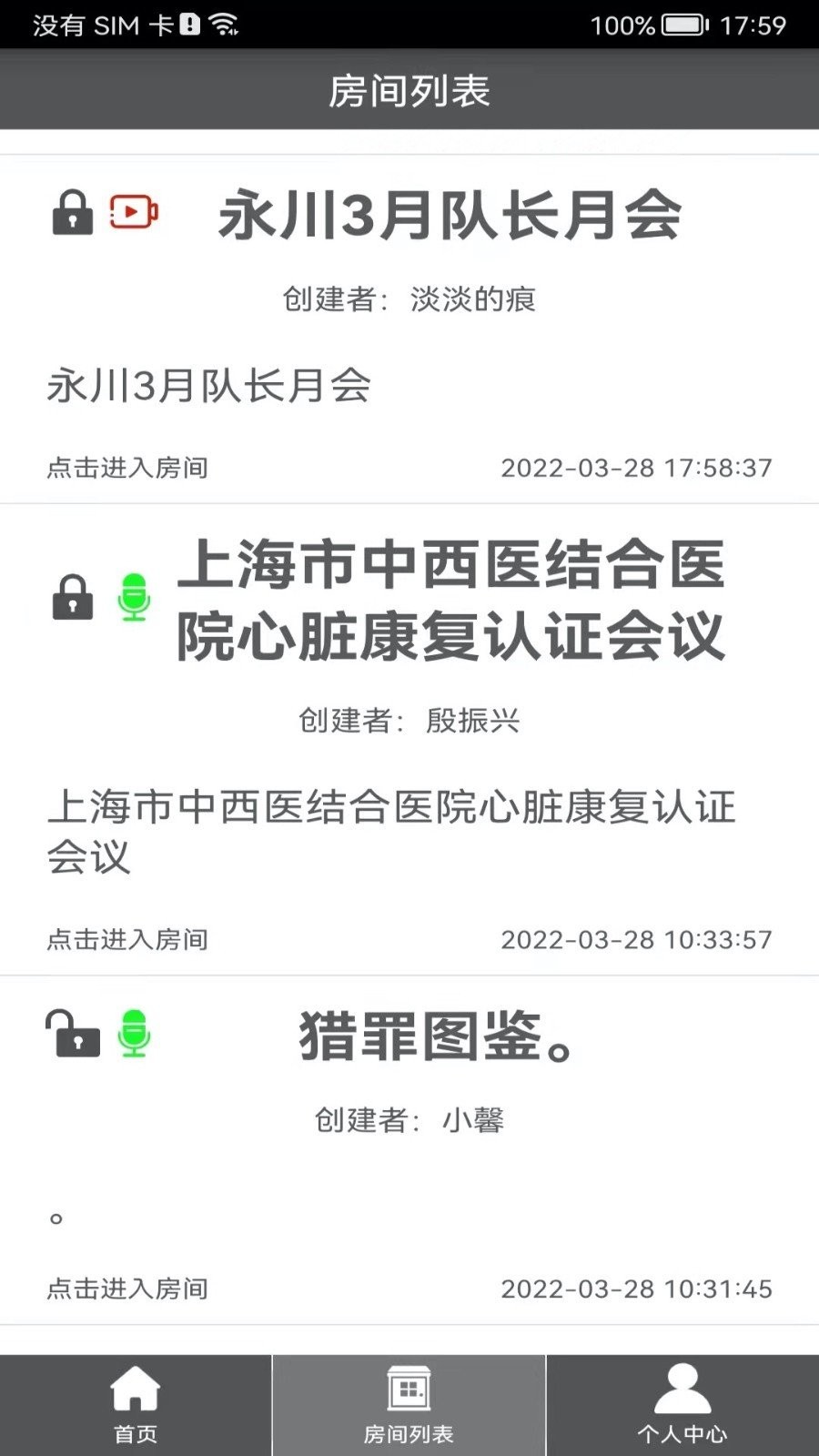
Task: Click the 房间列表 header title
Action: 409,90
